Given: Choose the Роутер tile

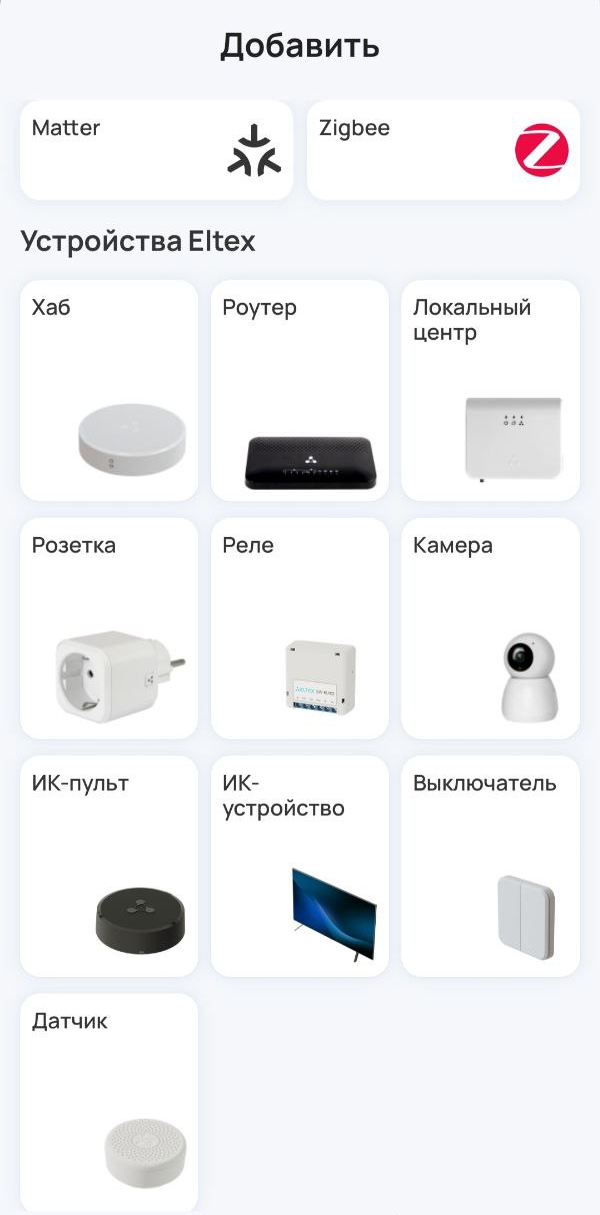Looking at the screenshot, I should click(x=299, y=391).
